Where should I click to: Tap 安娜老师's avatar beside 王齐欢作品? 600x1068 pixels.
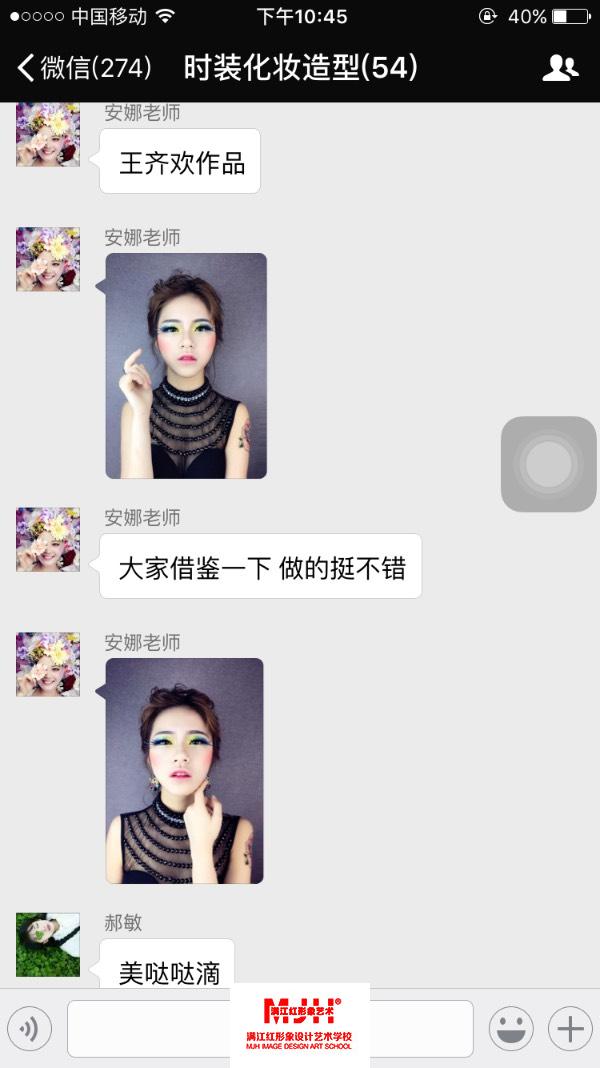coord(48,136)
